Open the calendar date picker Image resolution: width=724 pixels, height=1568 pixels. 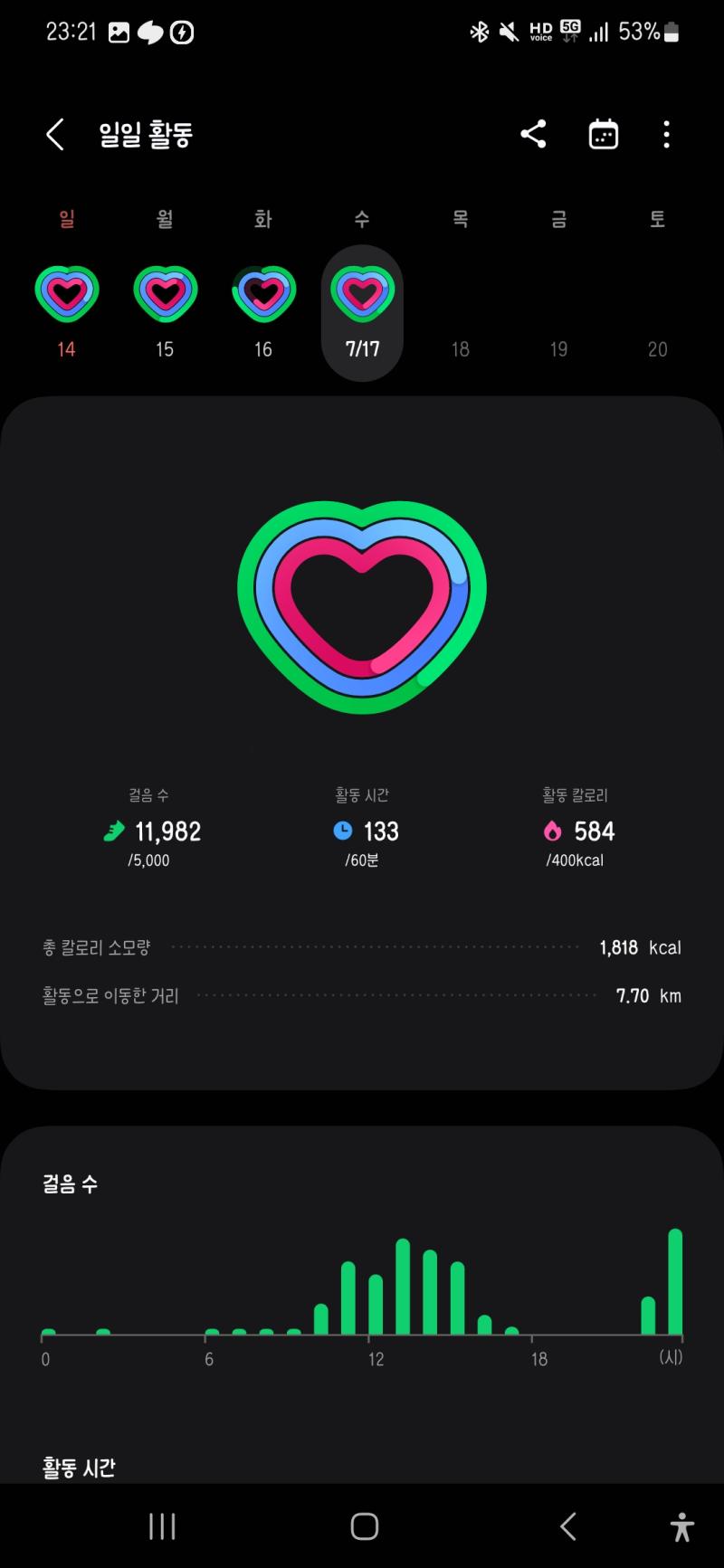coord(603,134)
